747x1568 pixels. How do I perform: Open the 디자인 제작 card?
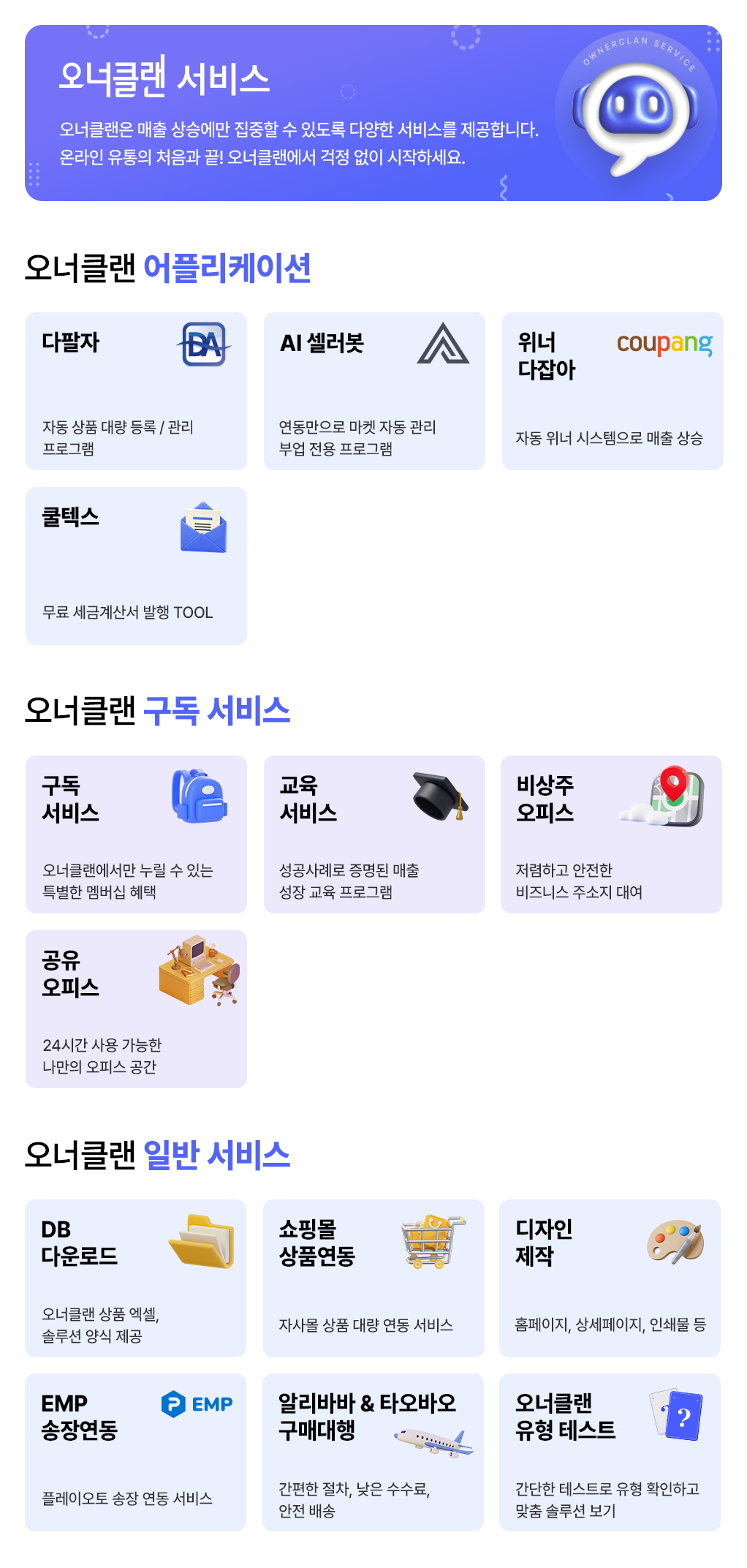click(610, 1278)
